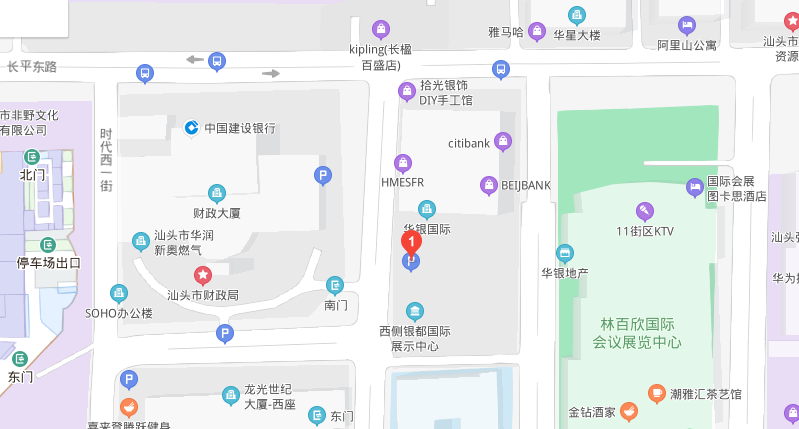Viewport: 799px width, 429px height.
Task: Open the BEIJBANK shop marker
Action: (488, 184)
